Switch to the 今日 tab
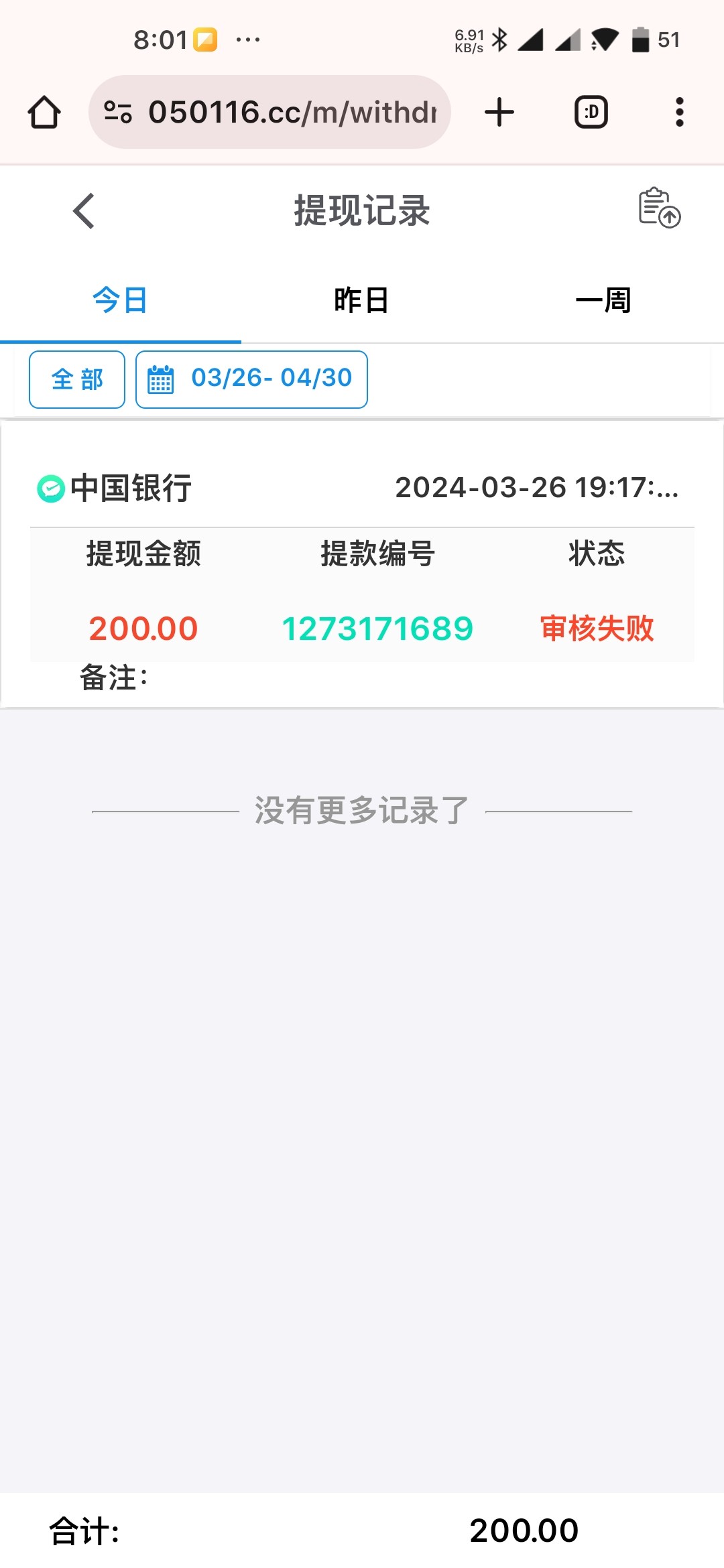This screenshot has width=724, height=1568. click(120, 300)
